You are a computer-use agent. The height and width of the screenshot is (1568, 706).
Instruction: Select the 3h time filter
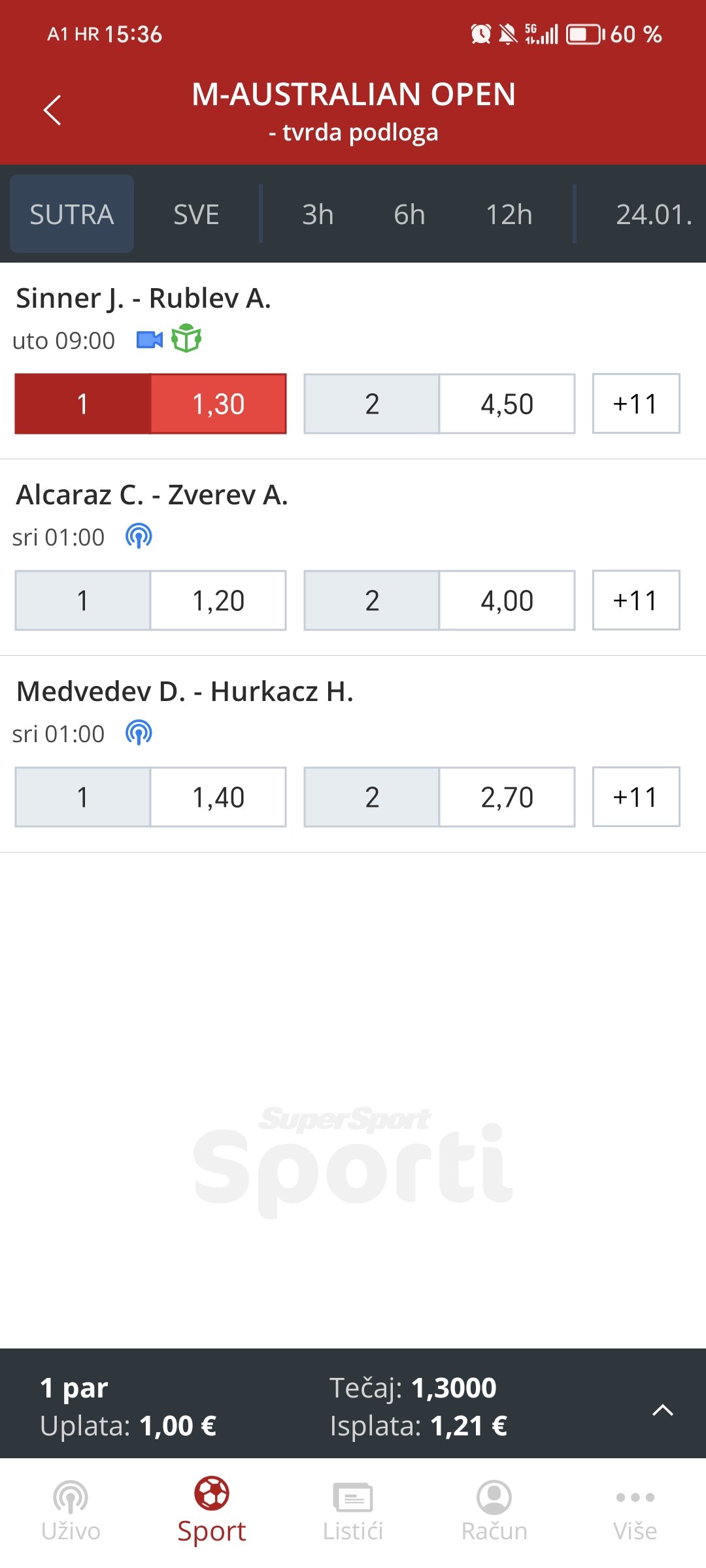(318, 214)
